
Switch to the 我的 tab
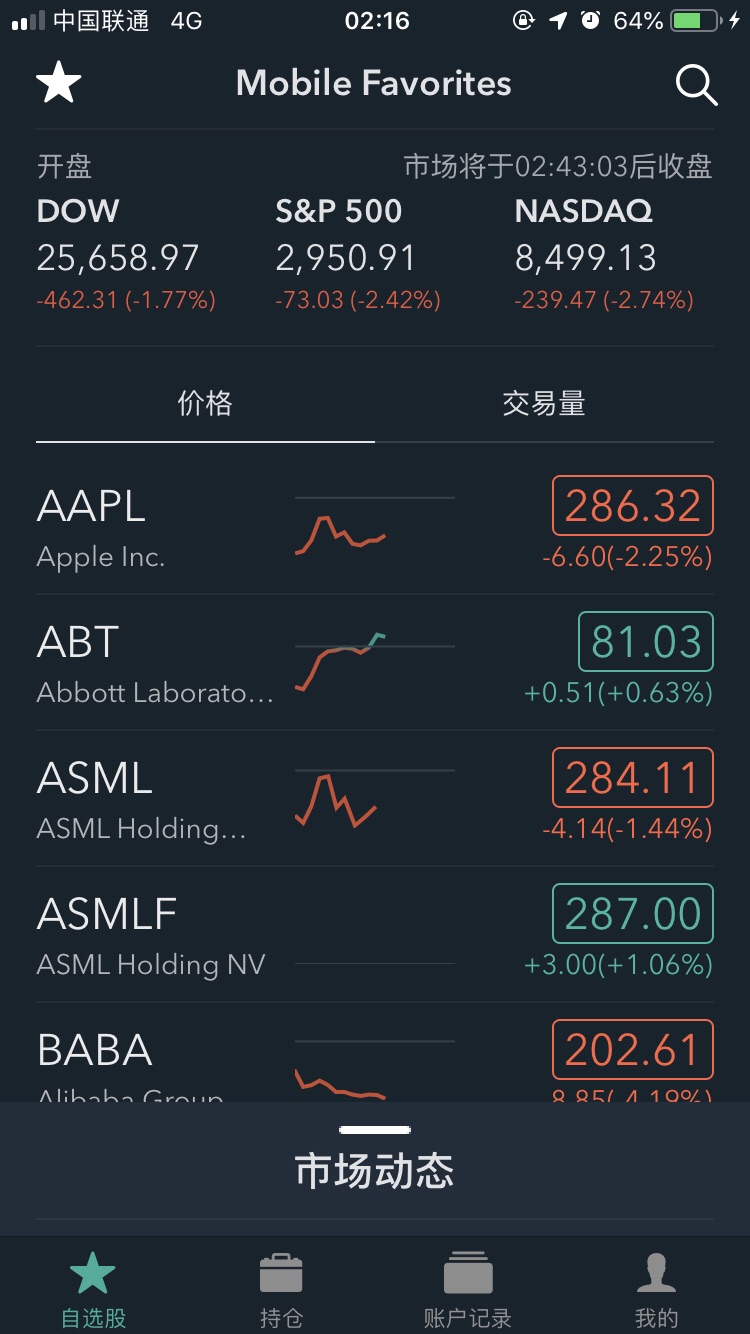pos(656,1289)
